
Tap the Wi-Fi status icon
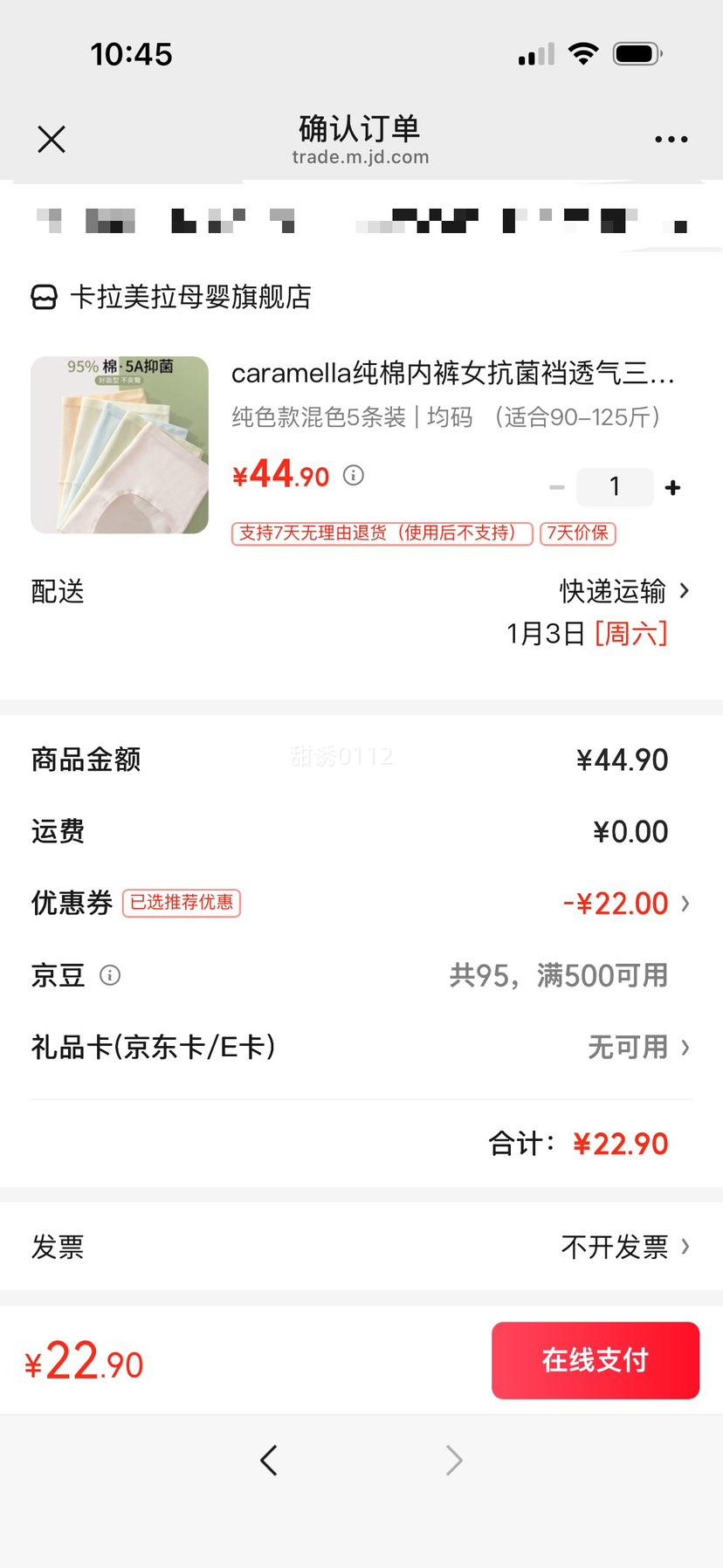(x=582, y=52)
